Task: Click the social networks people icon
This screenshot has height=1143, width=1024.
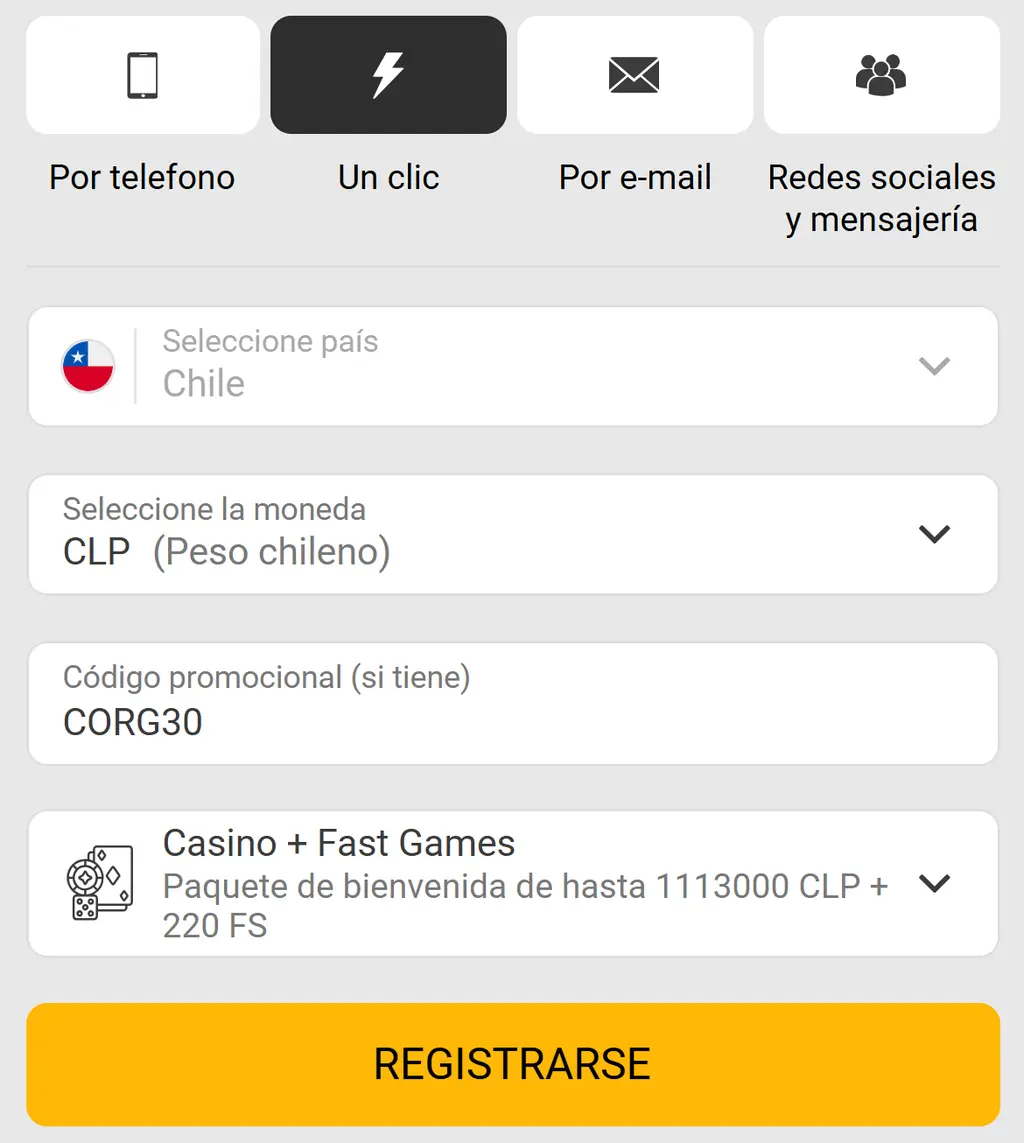Action: click(x=882, y=74)
